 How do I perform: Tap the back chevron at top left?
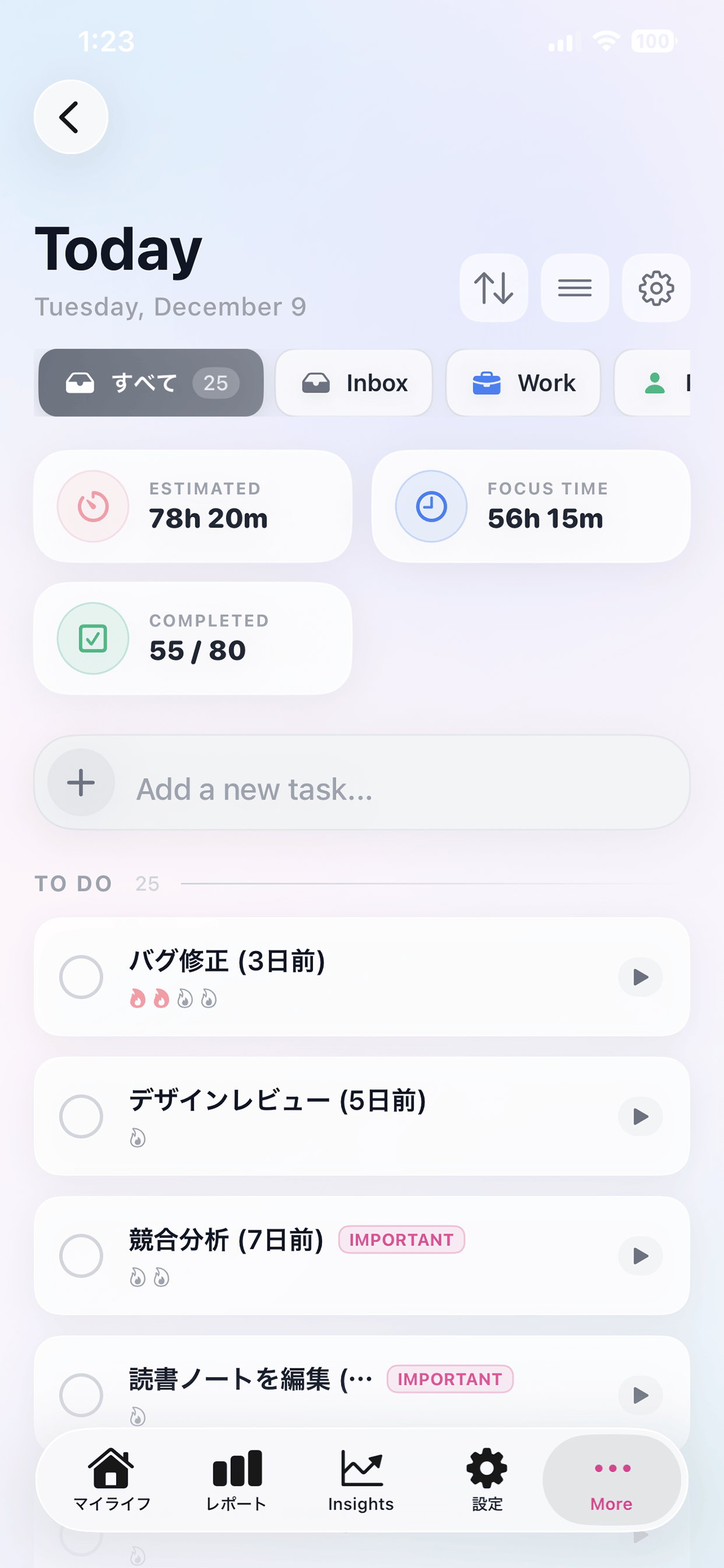70,117
